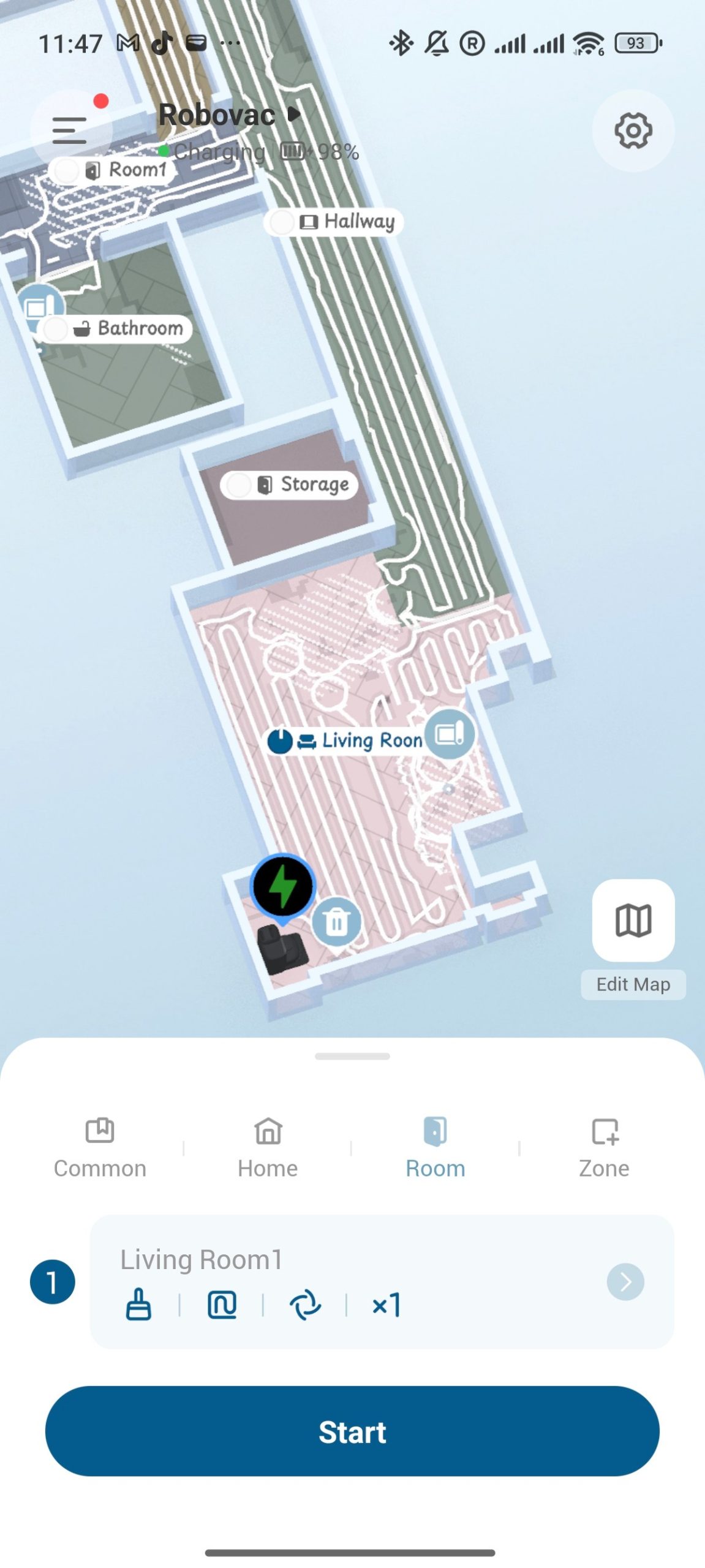Start cleaning with the Start button
This screenshot has height=1568, width=705.
pyautogui.click(x=352, y=1431)
